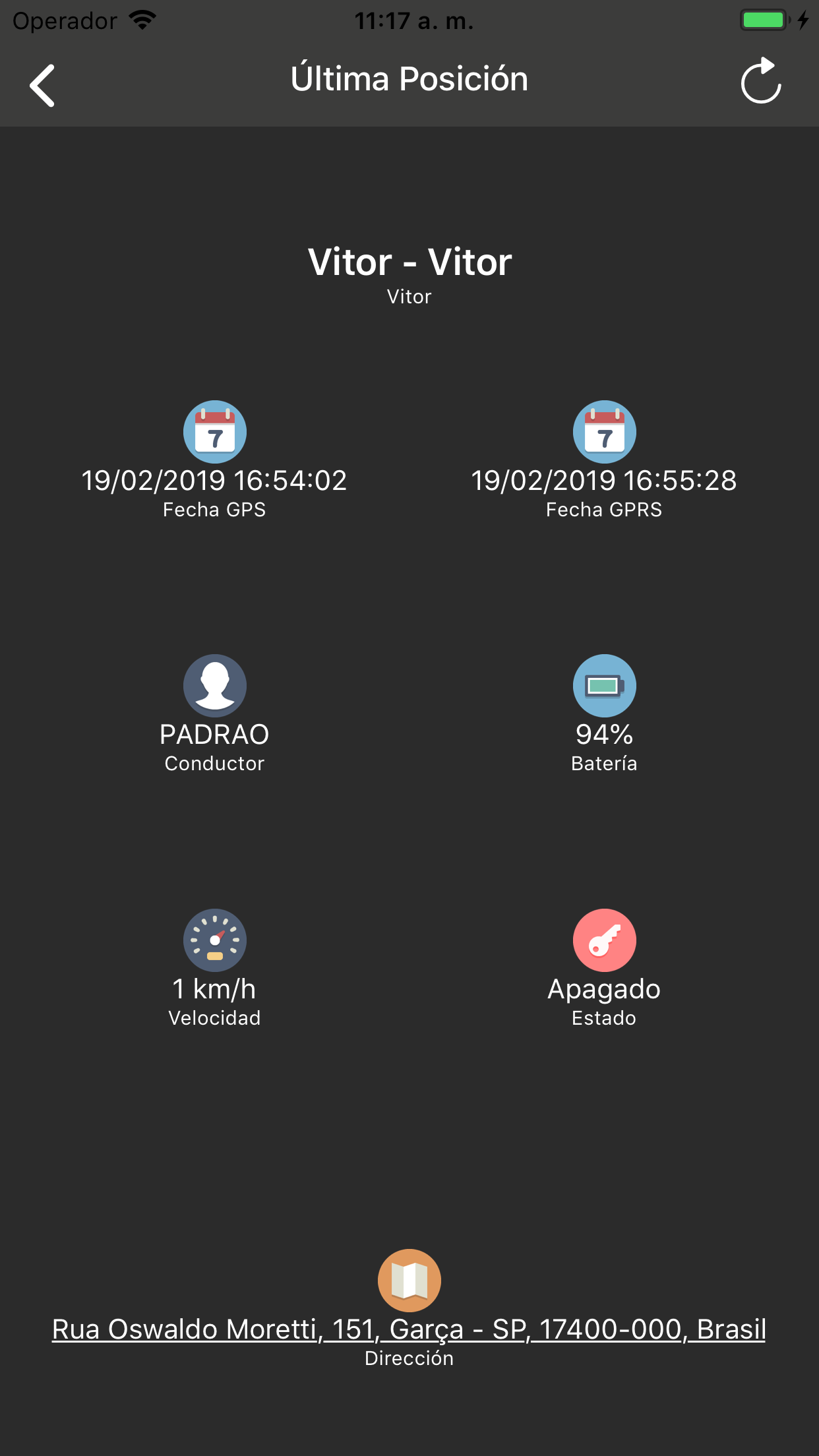Screen dimensions: 819x1456
Task: Click the red key Estado icon
Action: (605, 940)
